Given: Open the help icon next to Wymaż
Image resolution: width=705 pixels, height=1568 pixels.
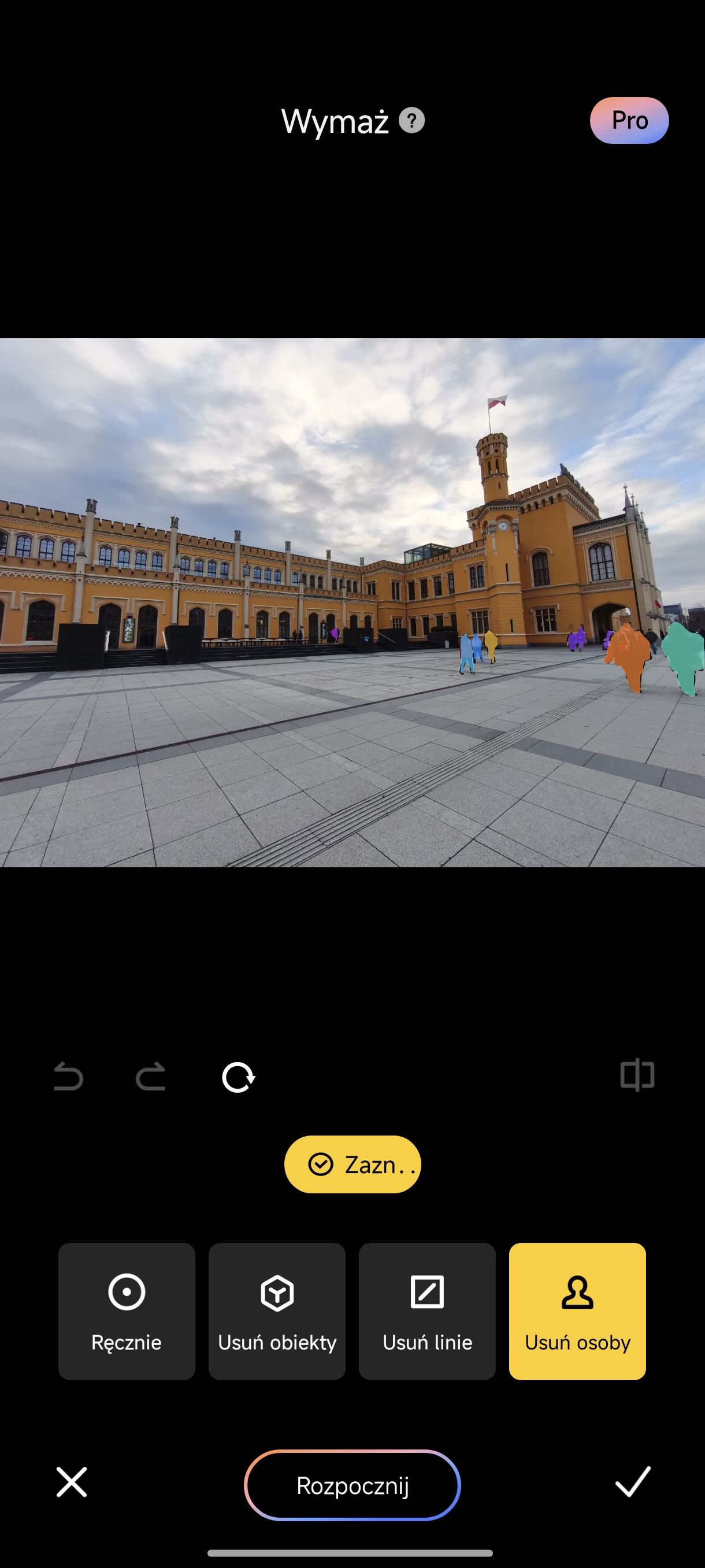Looking at the screenshot, I should pyautogui.click(x=412, y=120).
